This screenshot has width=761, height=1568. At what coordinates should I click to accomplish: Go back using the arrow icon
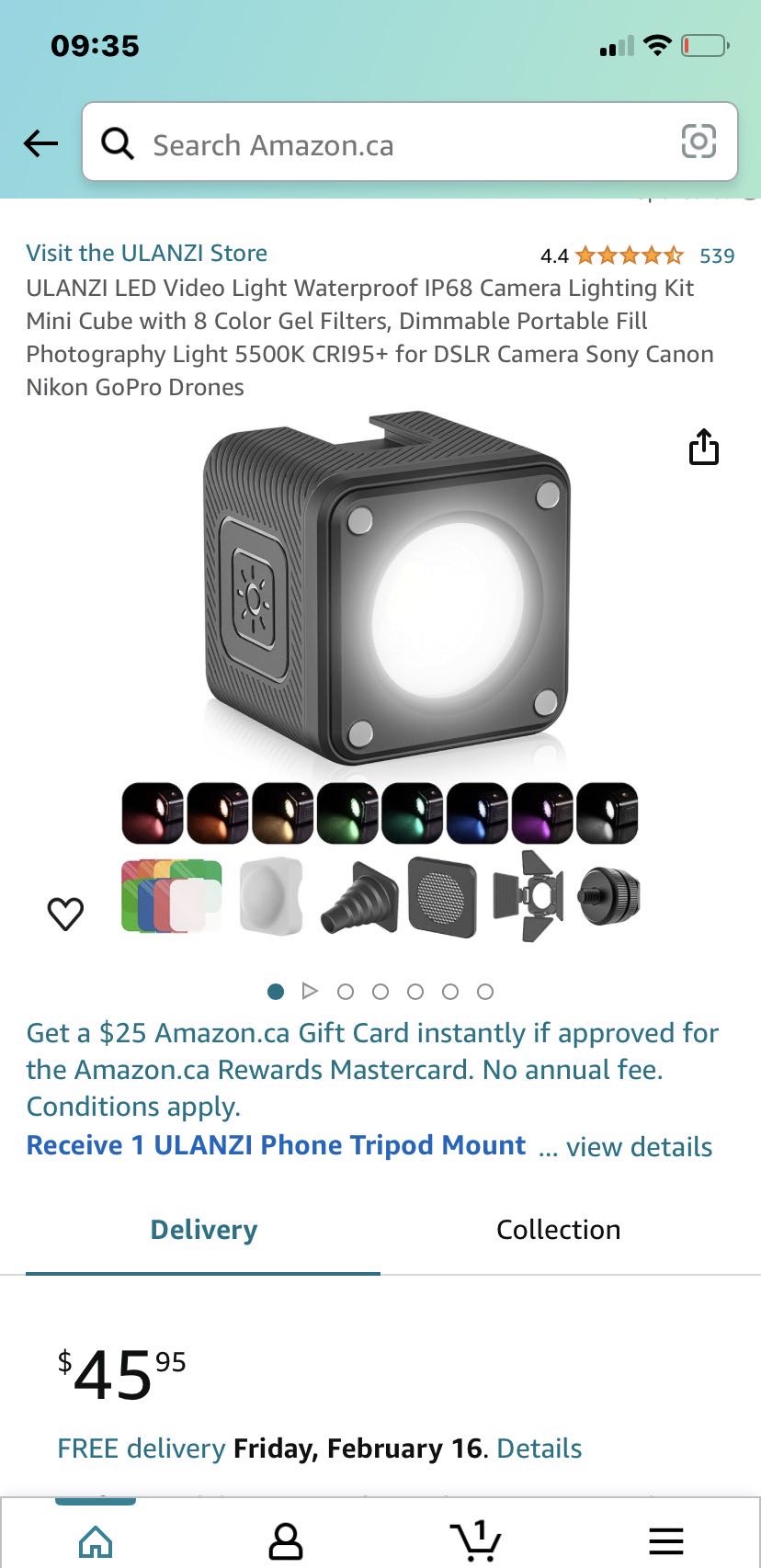pos(40,143)
